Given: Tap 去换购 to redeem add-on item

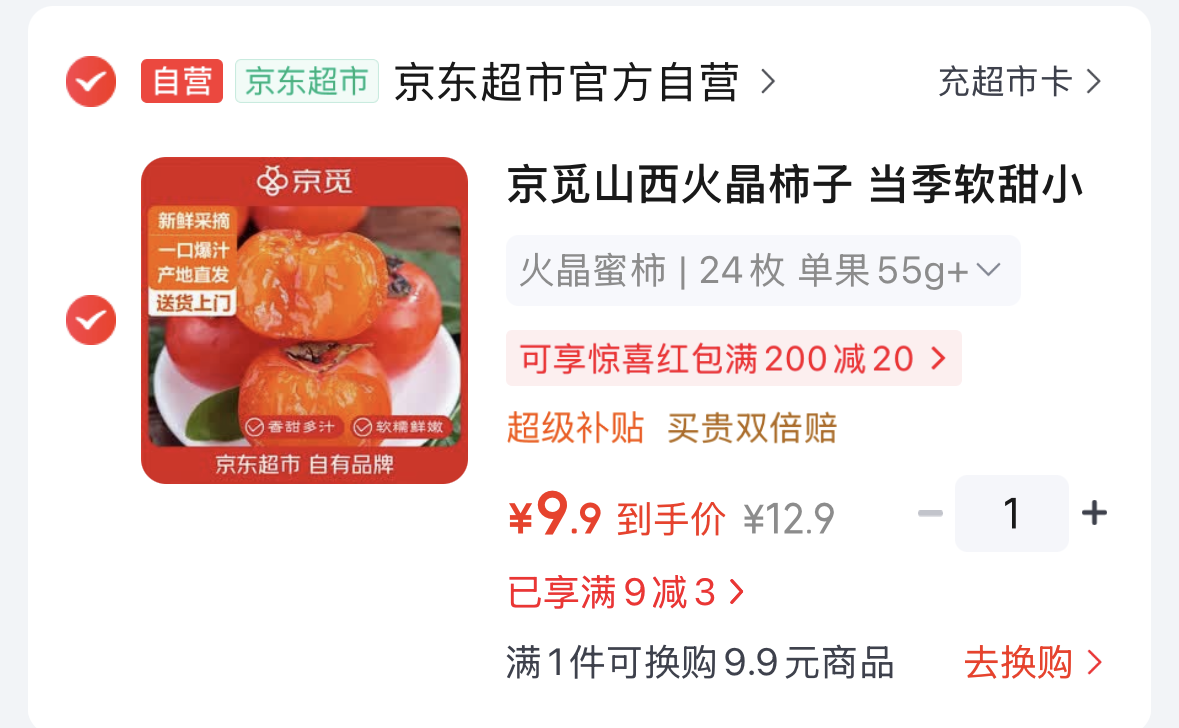Looking at the screenshot, I should coord(1033,663).
